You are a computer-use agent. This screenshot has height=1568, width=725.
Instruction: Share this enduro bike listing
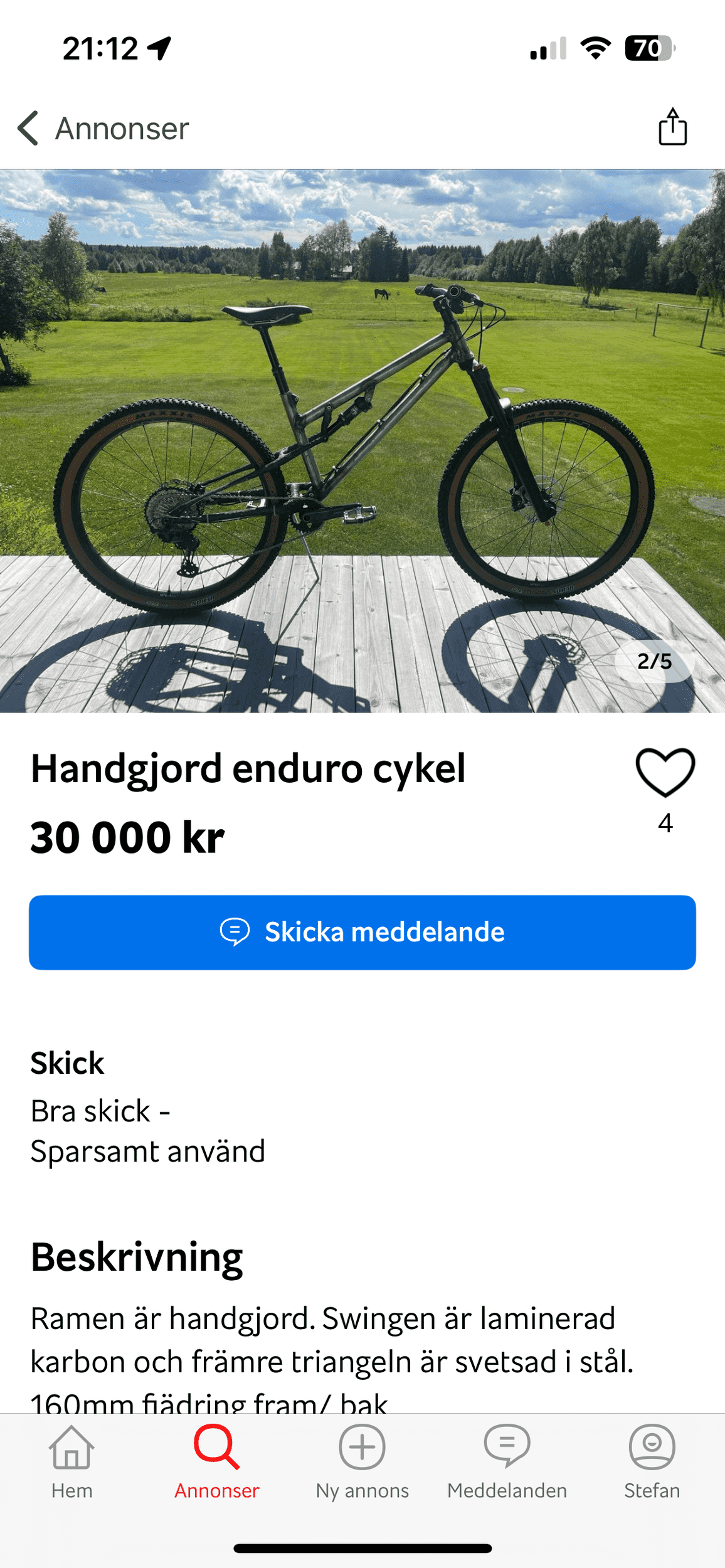672,127
